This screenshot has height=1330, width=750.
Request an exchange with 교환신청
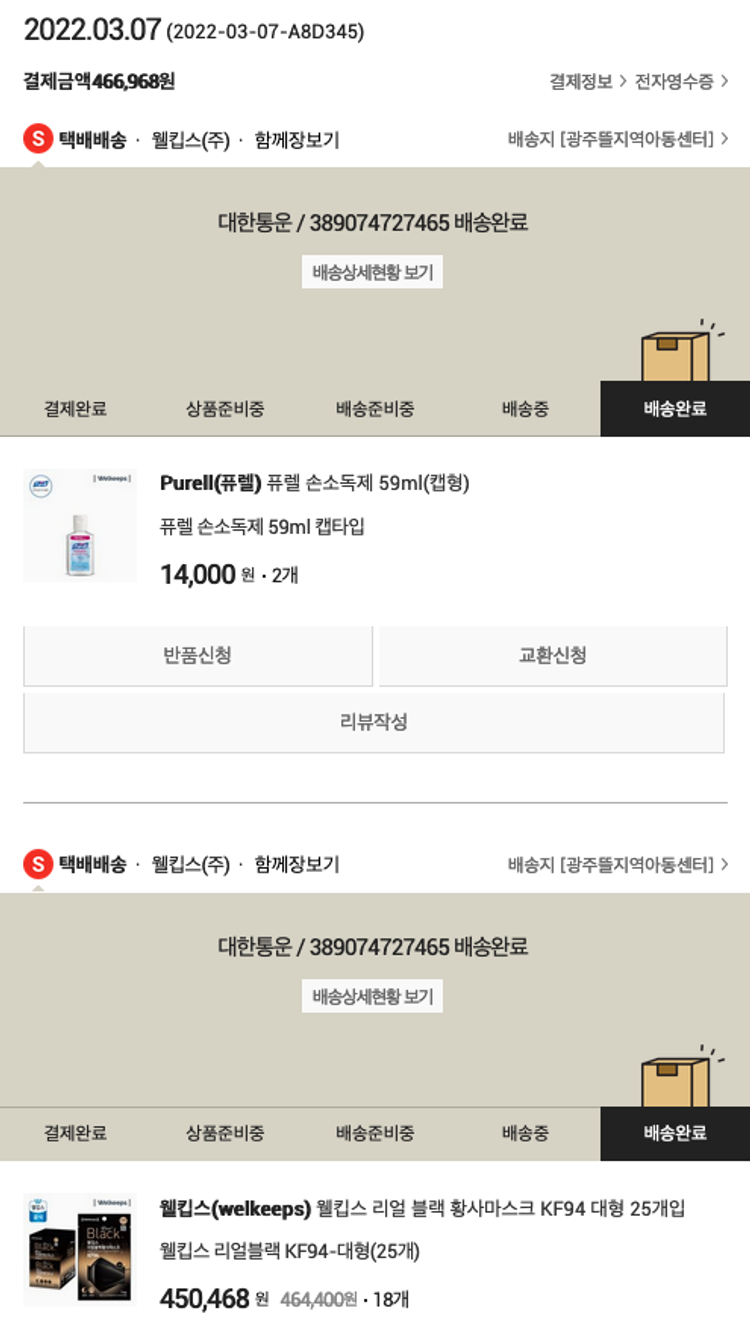point(553,656)
